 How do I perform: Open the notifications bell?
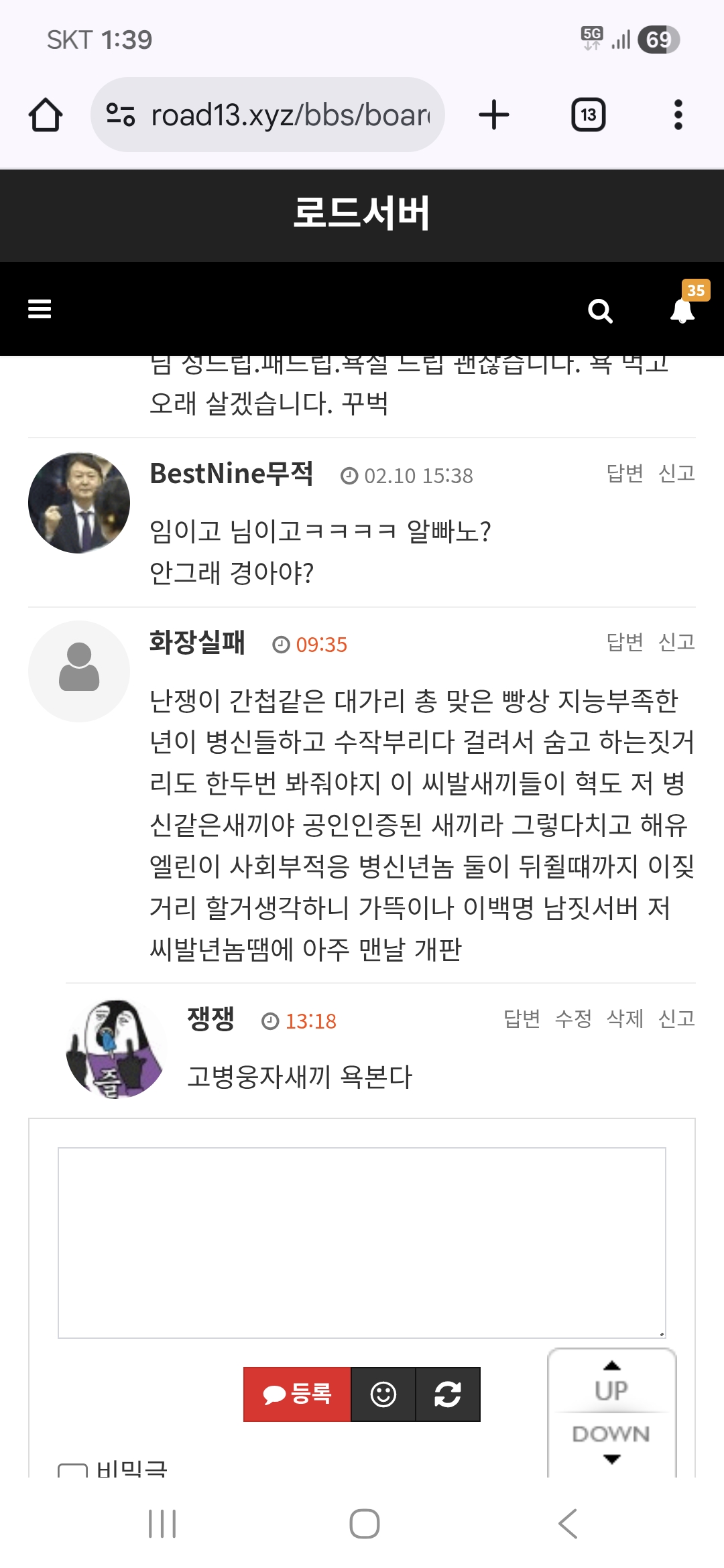(x=683, y=310)
